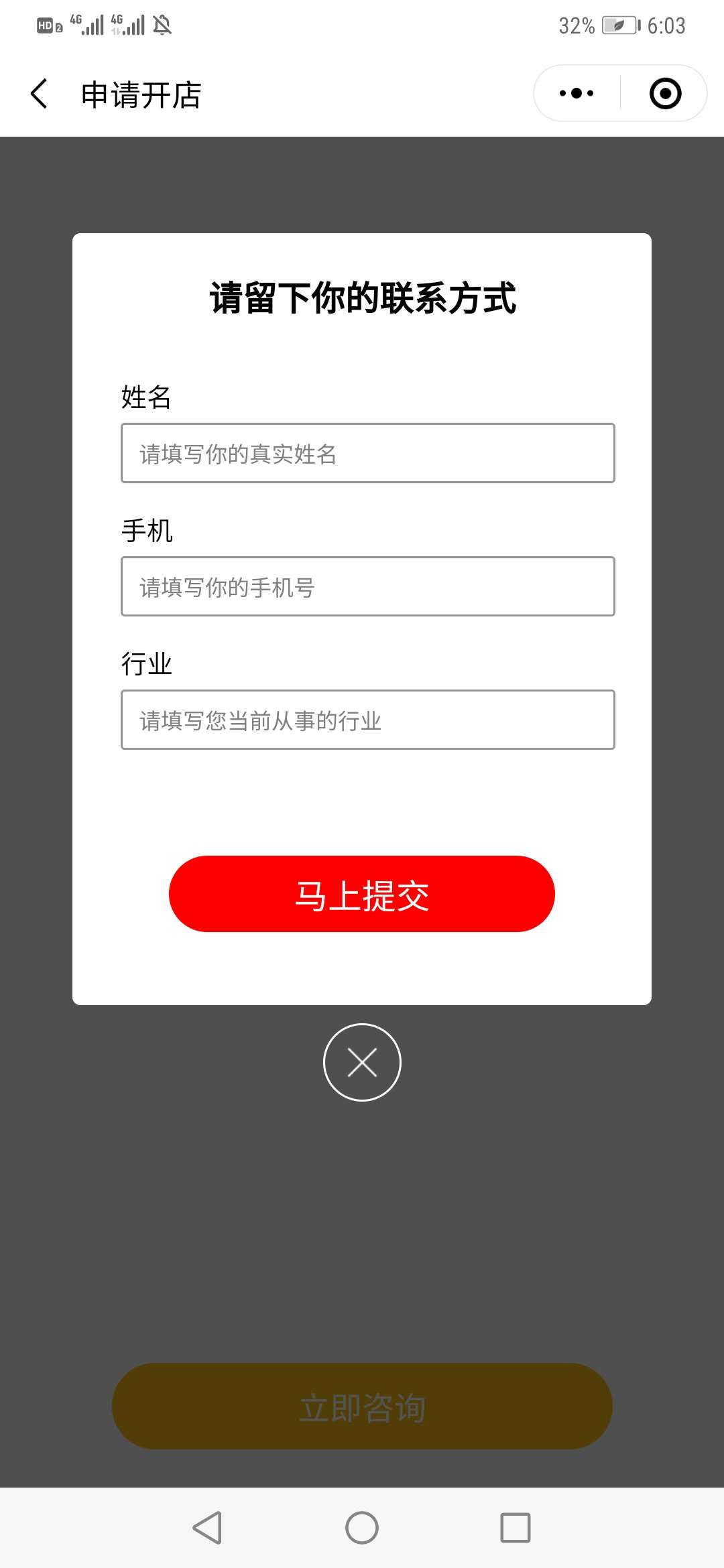724x1568 pixels.
Task: Open recent apps from the navigation bar
Action: click(x=516, y=1528)
